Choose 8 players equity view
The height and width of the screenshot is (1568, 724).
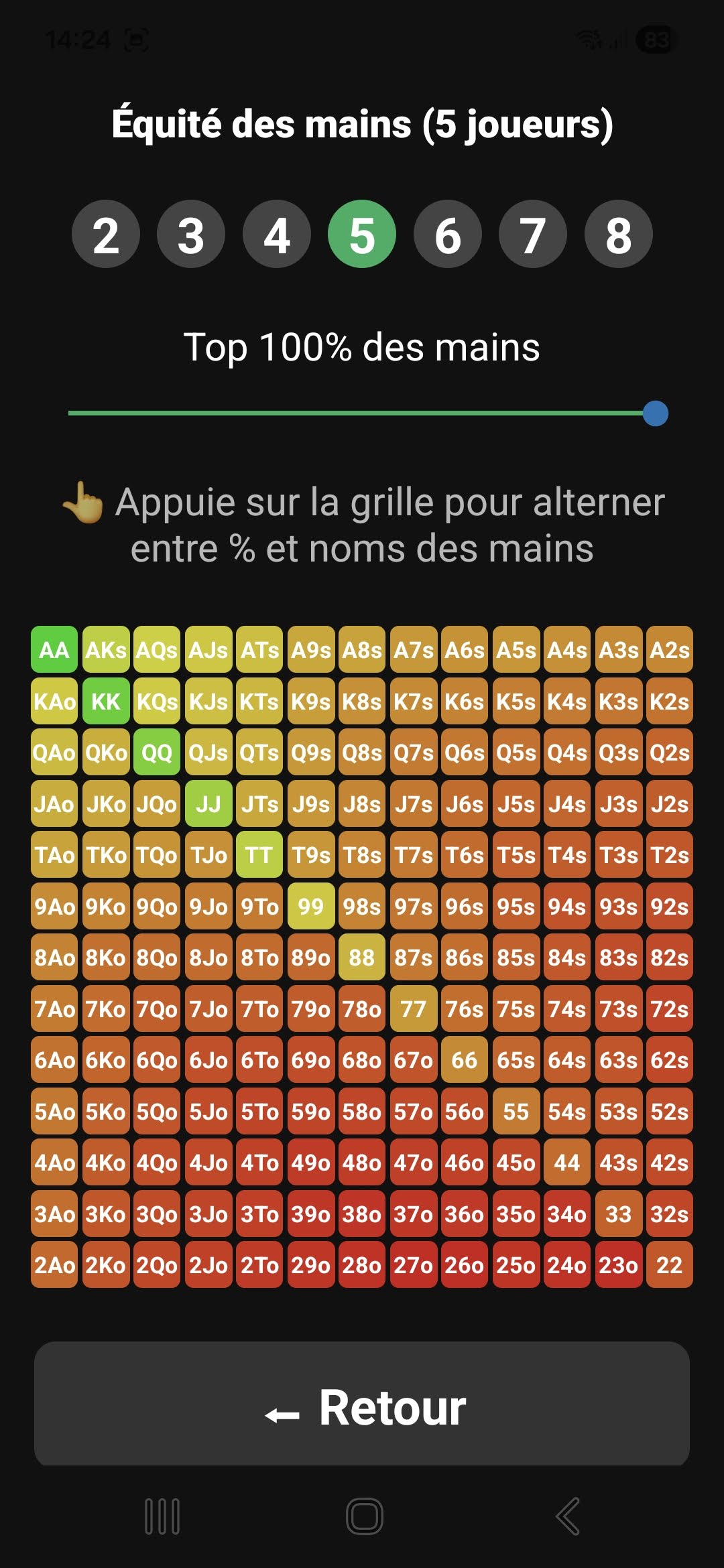[x=618, y=235]
